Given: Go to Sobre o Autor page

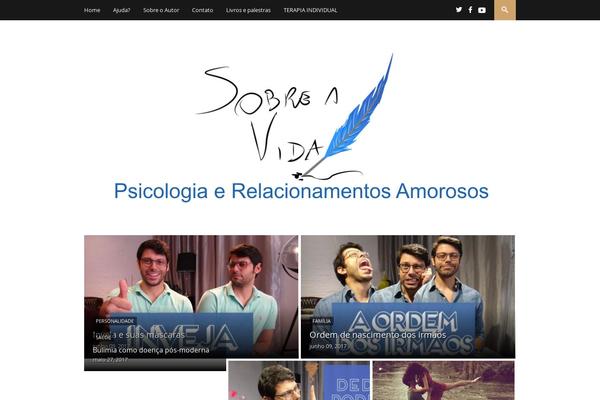Looking at the screenshot, I should tap(161, 10).
